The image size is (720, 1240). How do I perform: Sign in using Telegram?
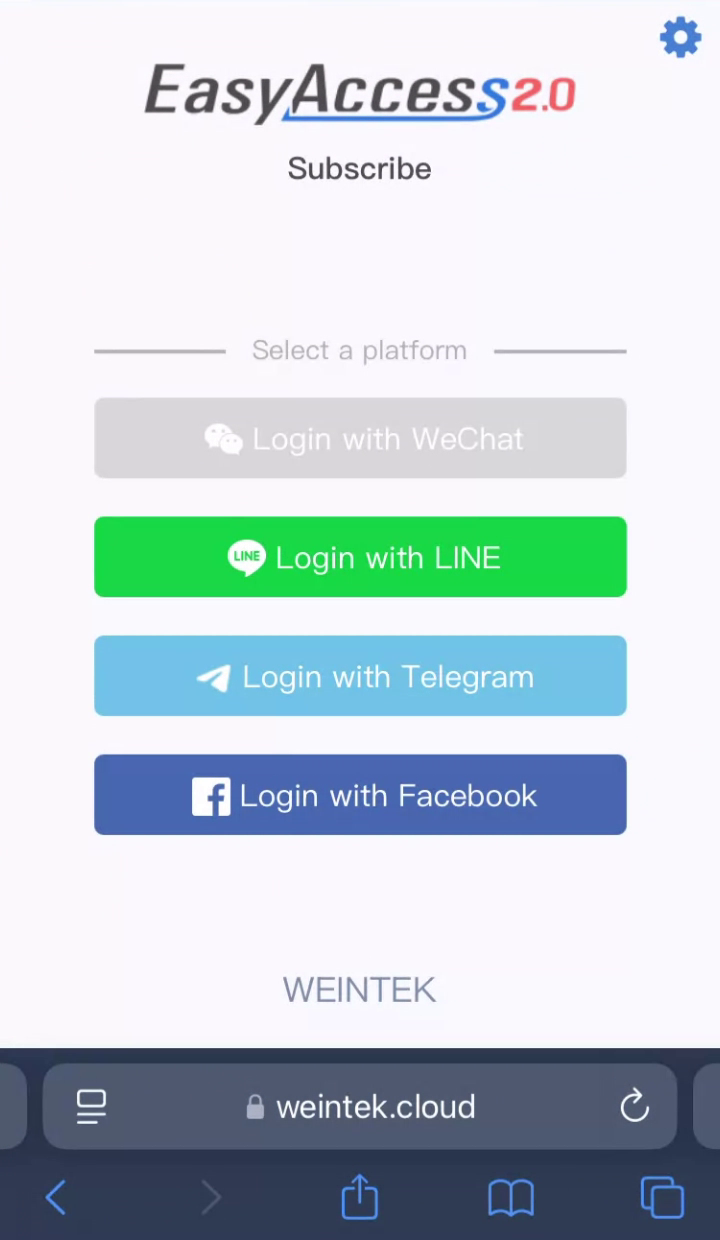[x=360, y=676]
